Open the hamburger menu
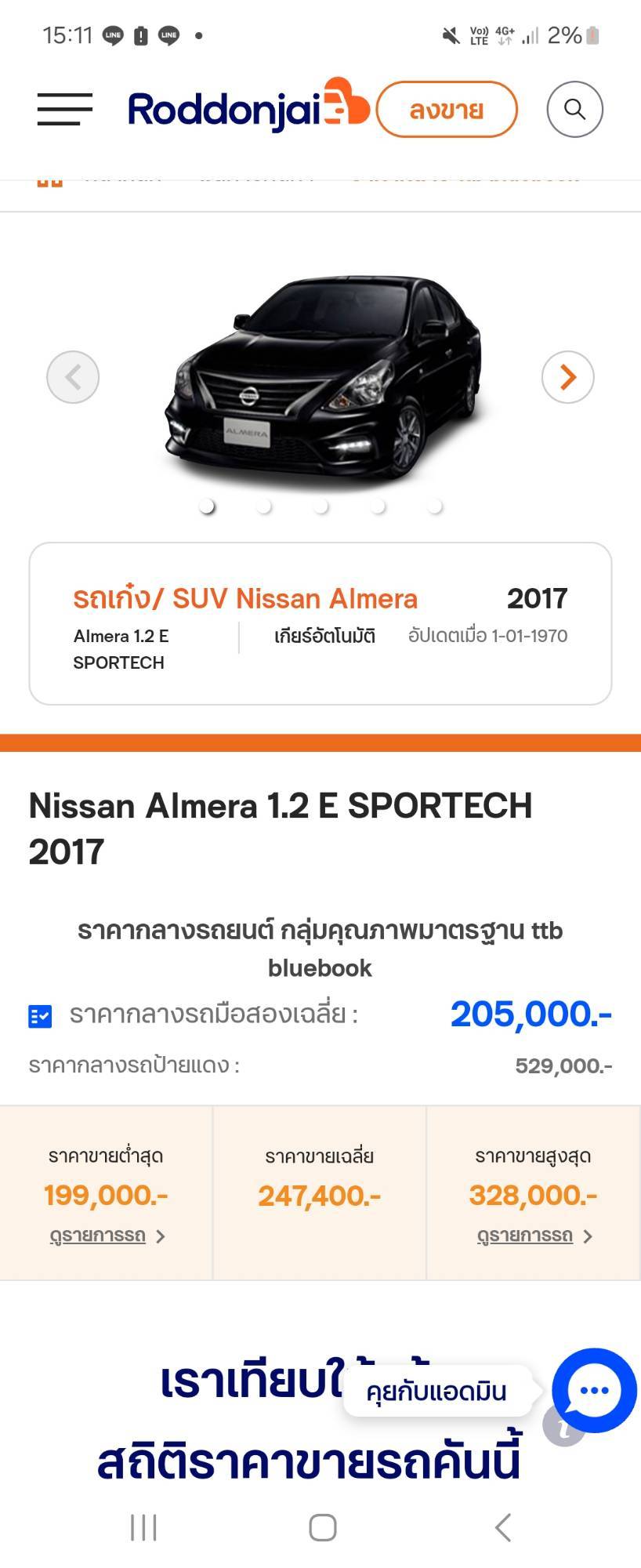This screenshot has width=641, height=1568. pos(64,109)
